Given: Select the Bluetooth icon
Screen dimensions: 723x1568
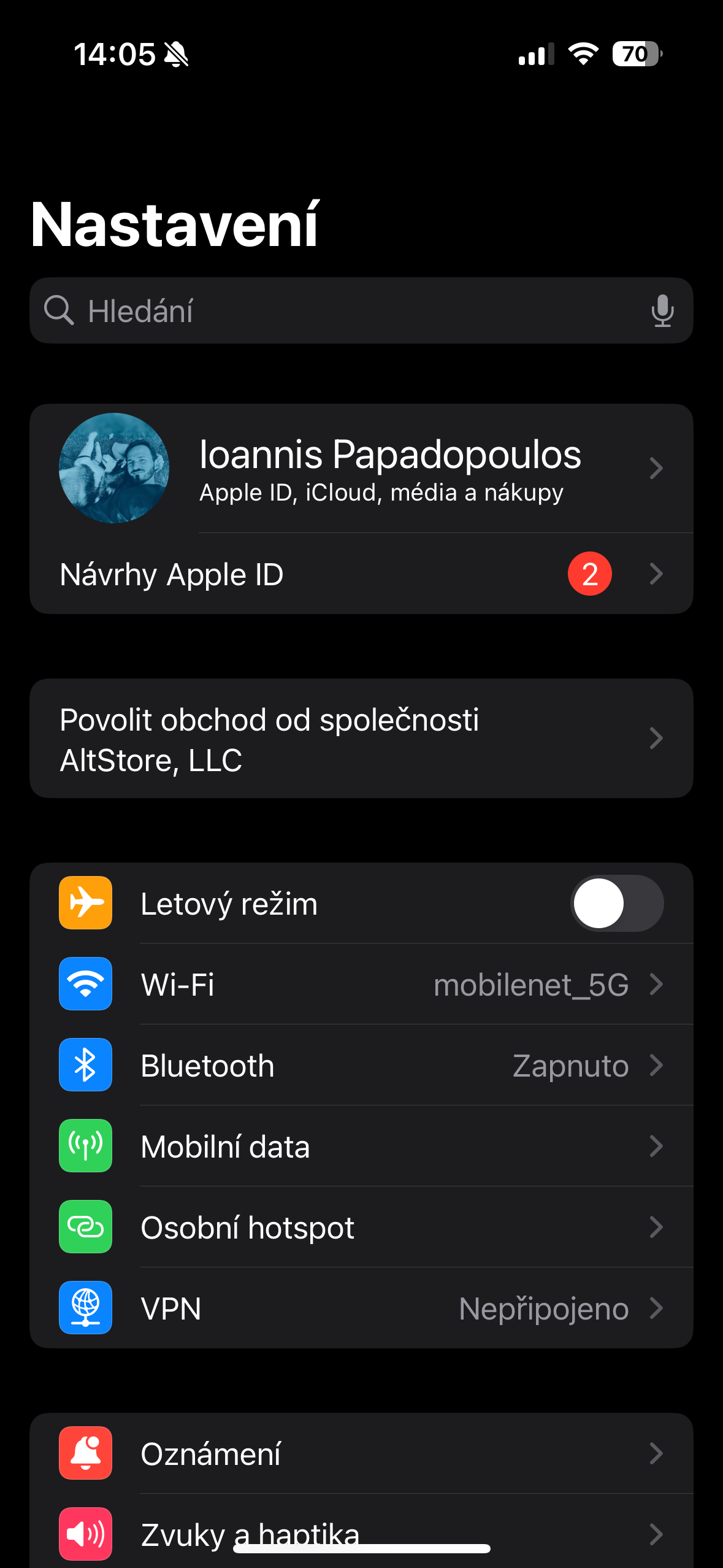Looking at the screenshot, I should [85, 1065].
